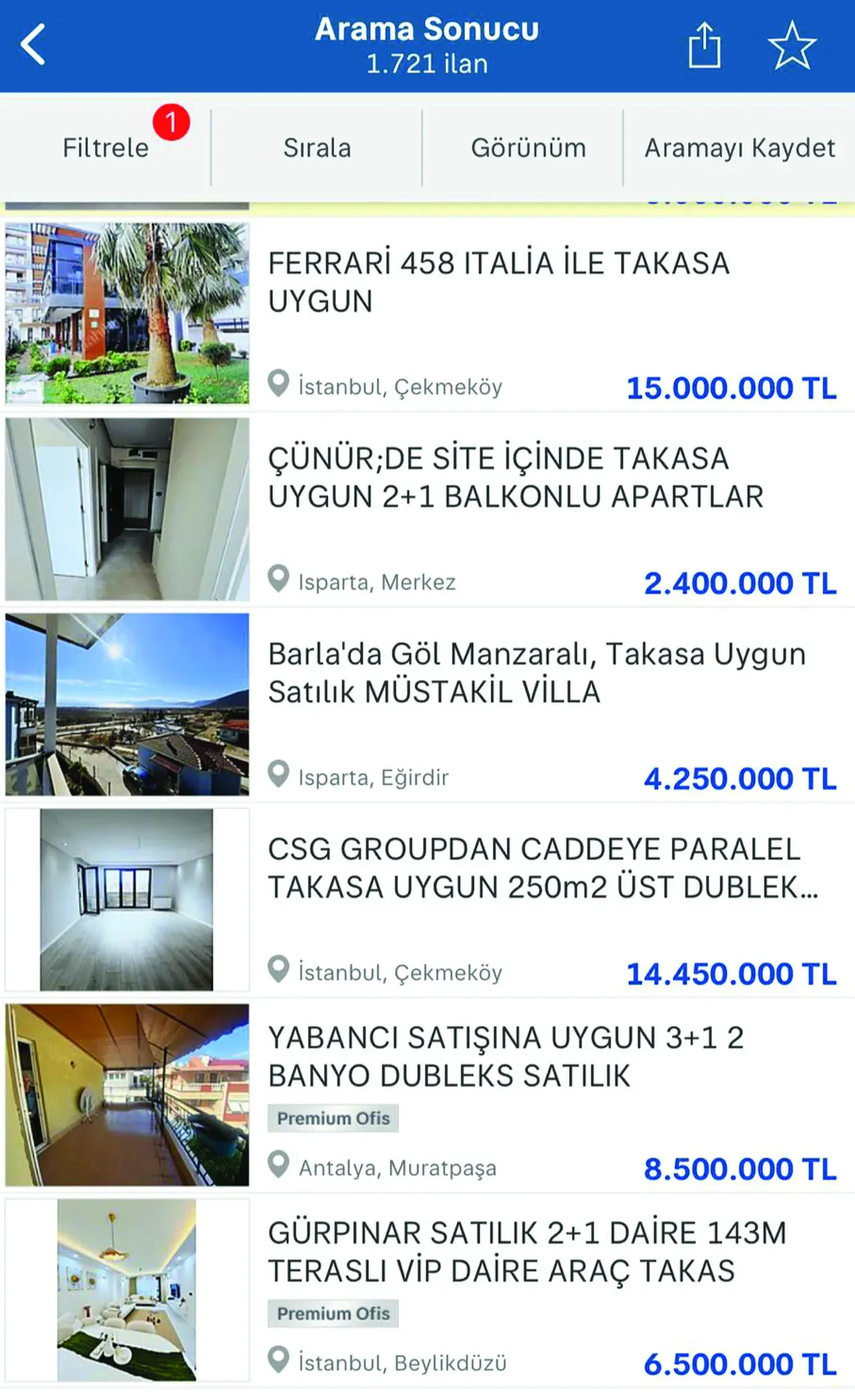Open the share menu via the share icon
Viewport: 855px width, 1400px height.
pos(706,44)
